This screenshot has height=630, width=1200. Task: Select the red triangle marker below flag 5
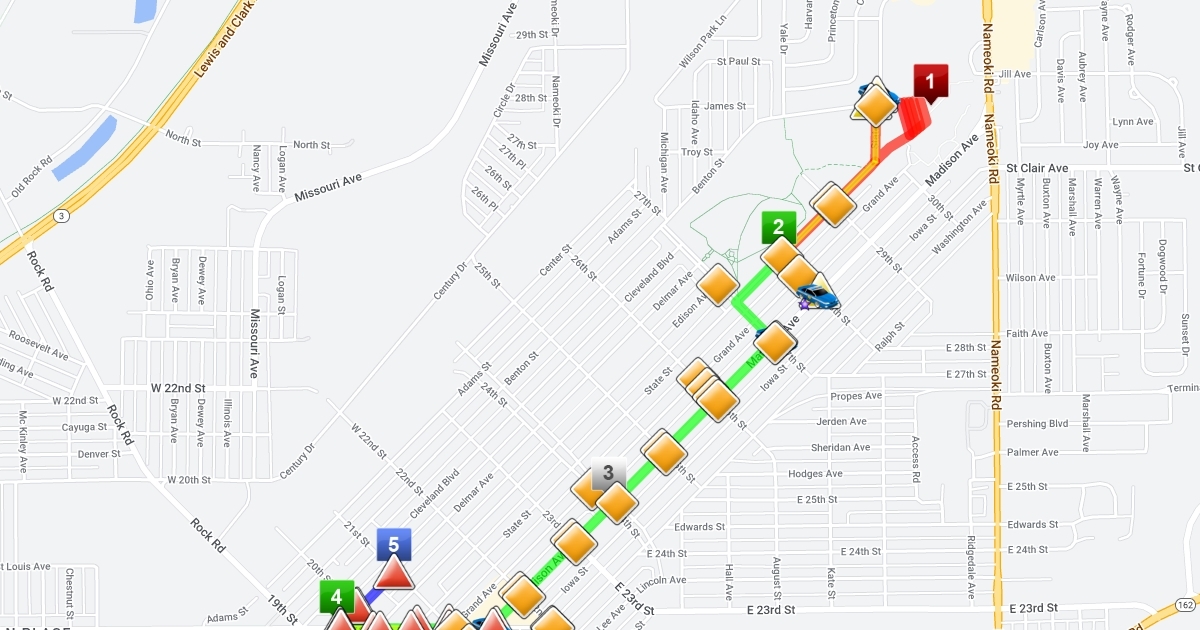[394, 574]
